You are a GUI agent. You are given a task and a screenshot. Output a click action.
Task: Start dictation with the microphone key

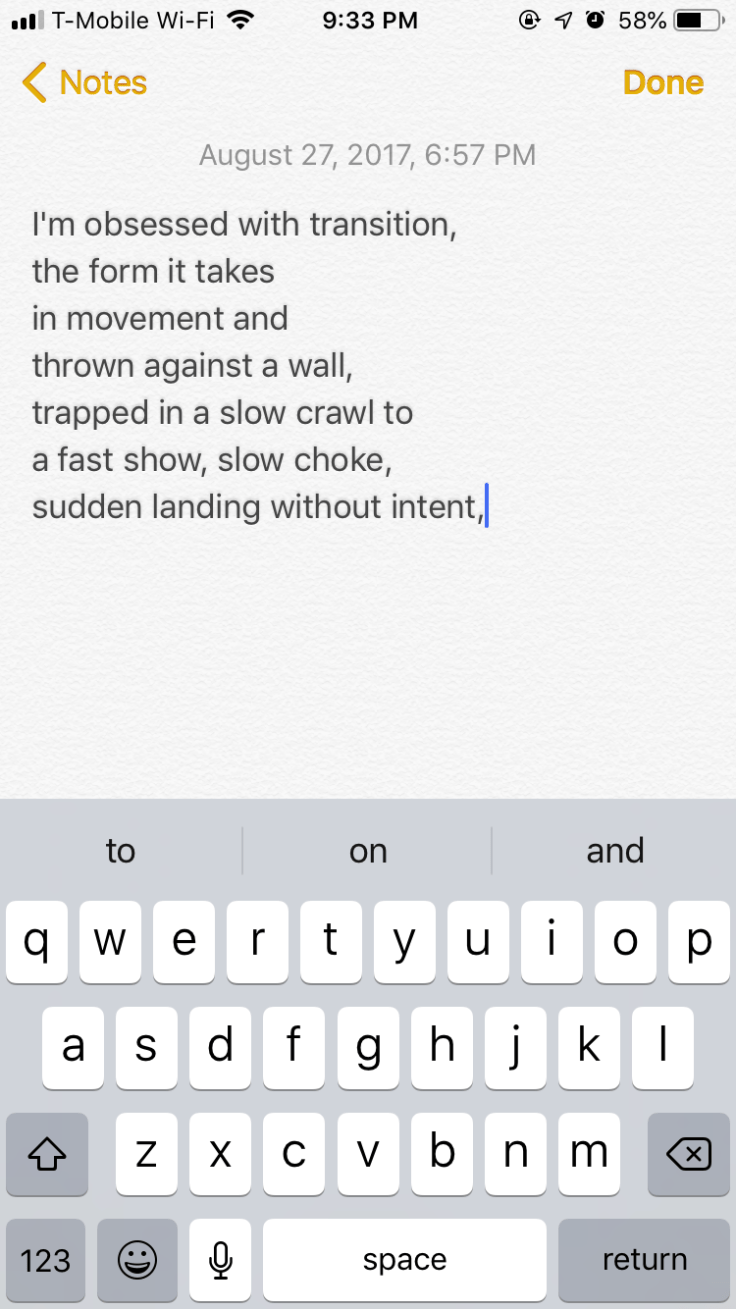(220, 1260)
